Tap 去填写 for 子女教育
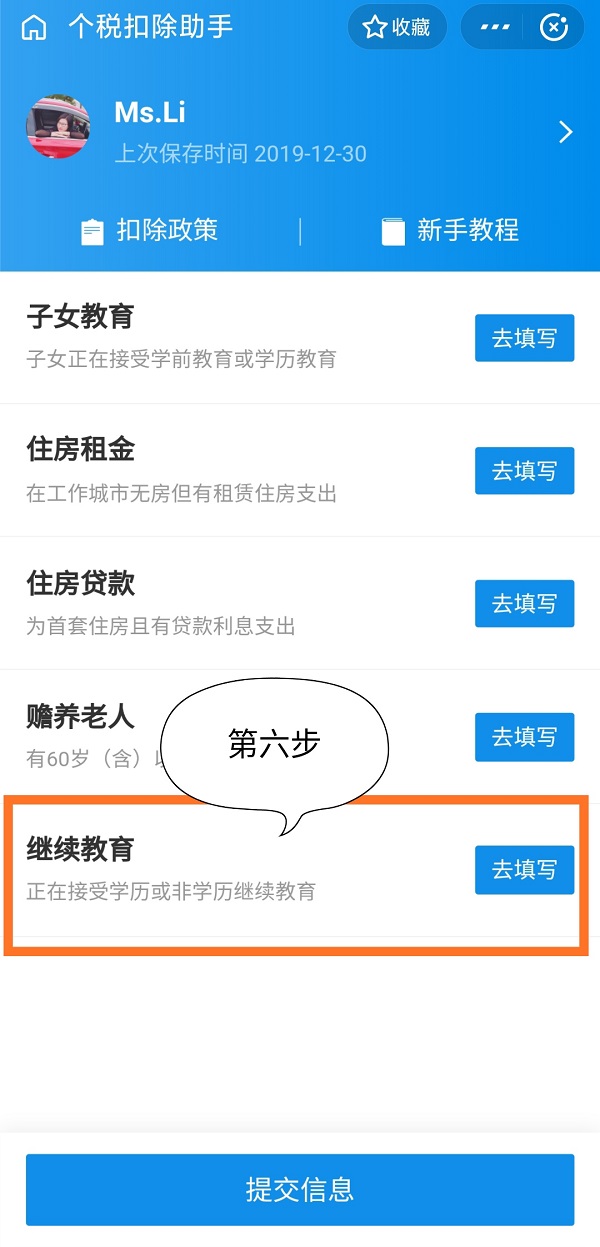The image size is (600, 1247). (524, 338)
